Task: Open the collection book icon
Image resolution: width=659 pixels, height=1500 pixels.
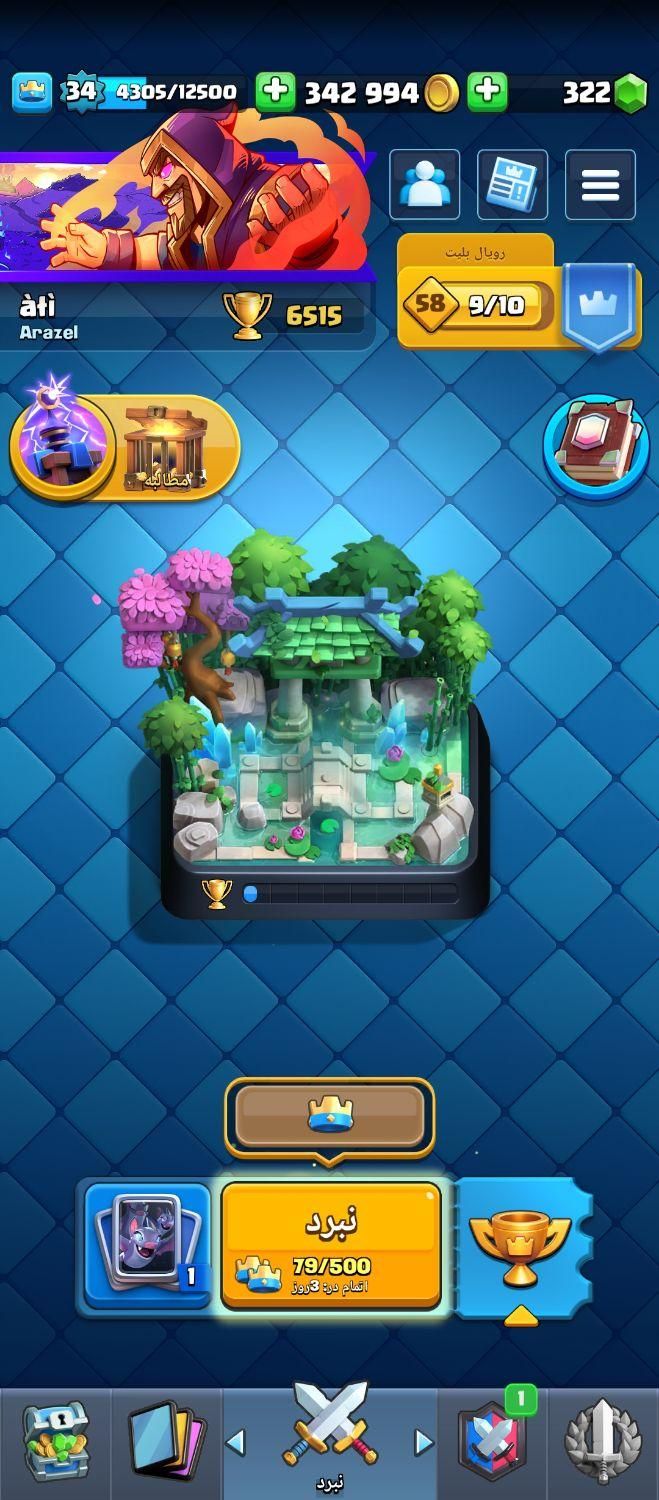Action: (x=596, y=446)
